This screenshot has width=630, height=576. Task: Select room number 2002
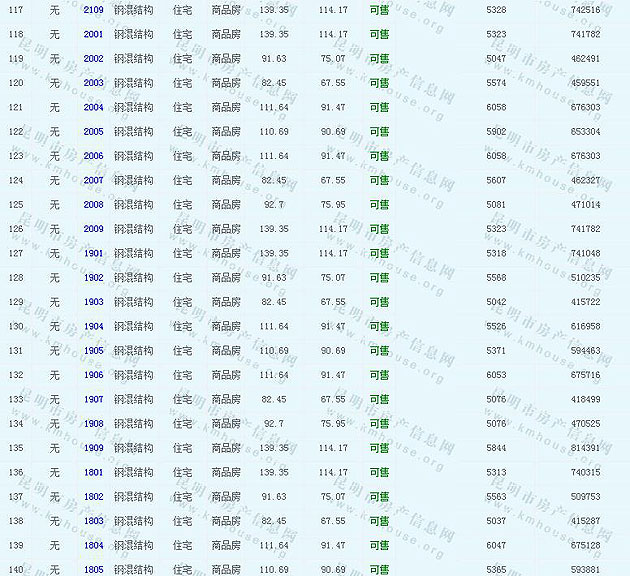(93, 59)
